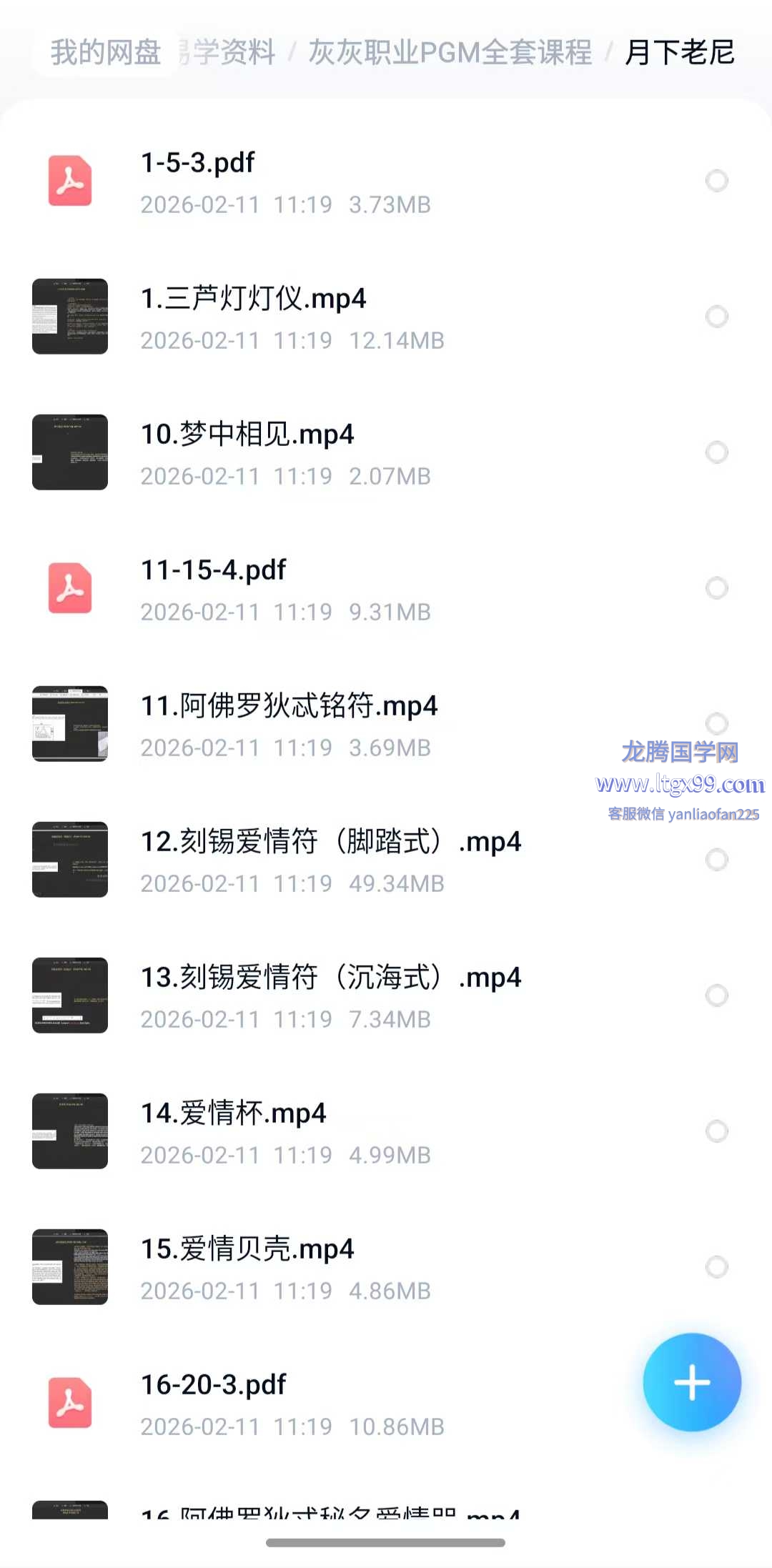Go to 我的网盘 in the breadcrumb
The height and width of the screenshot is (1568, 772).
[x=106, y=52]
